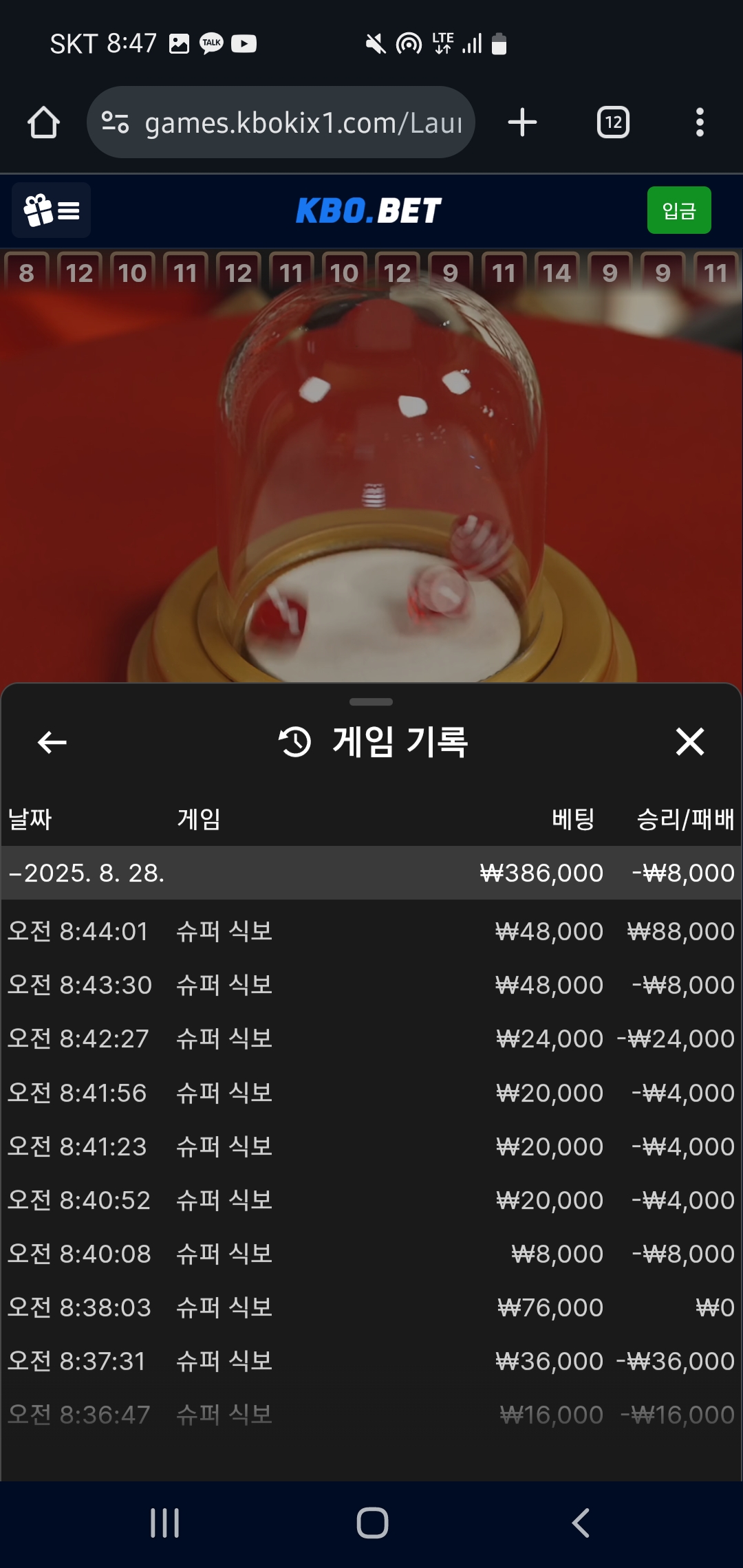Viewport: 743px width, 1568px height.
Task: Close the 게임 기록 panel
Action: pyautogui.click(x=689, y=742)
